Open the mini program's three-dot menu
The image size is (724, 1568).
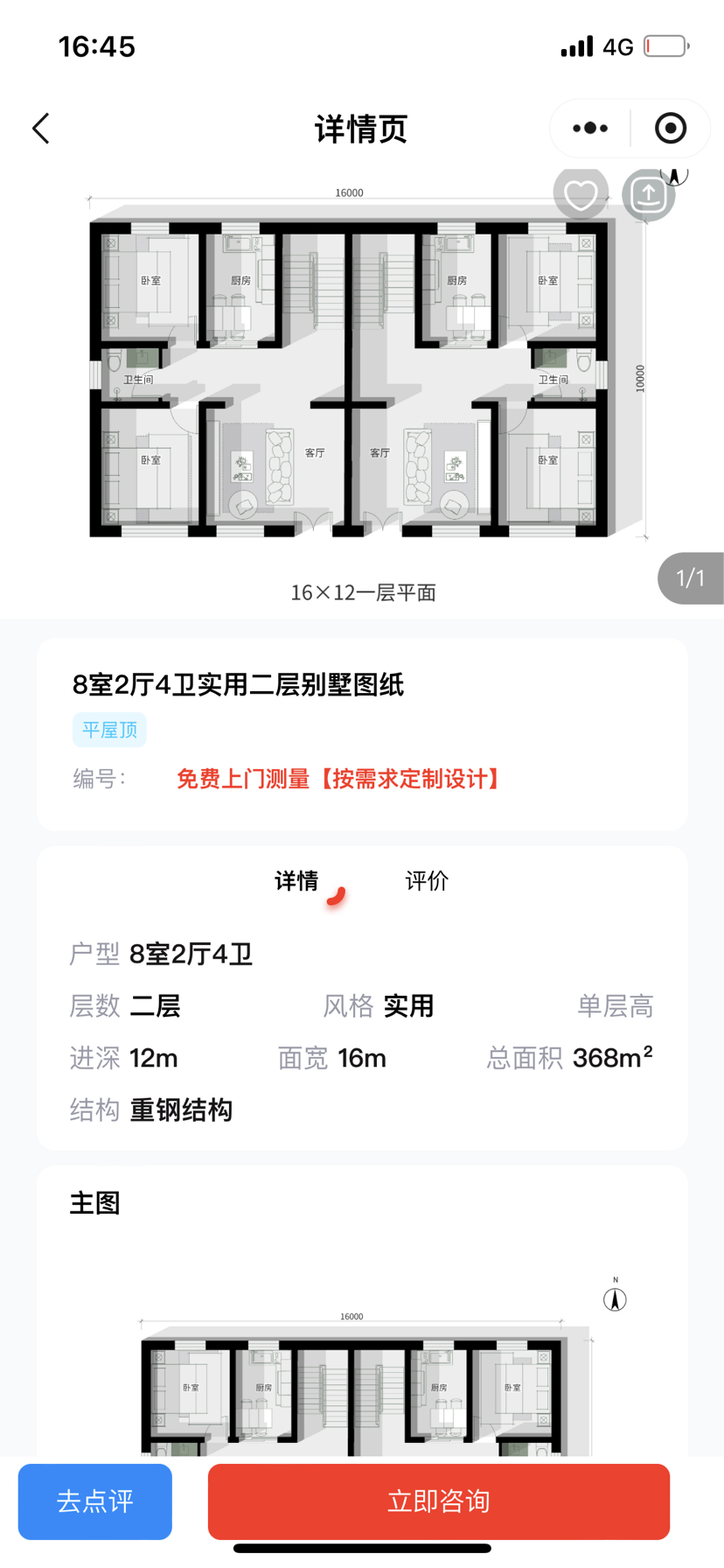590,129
